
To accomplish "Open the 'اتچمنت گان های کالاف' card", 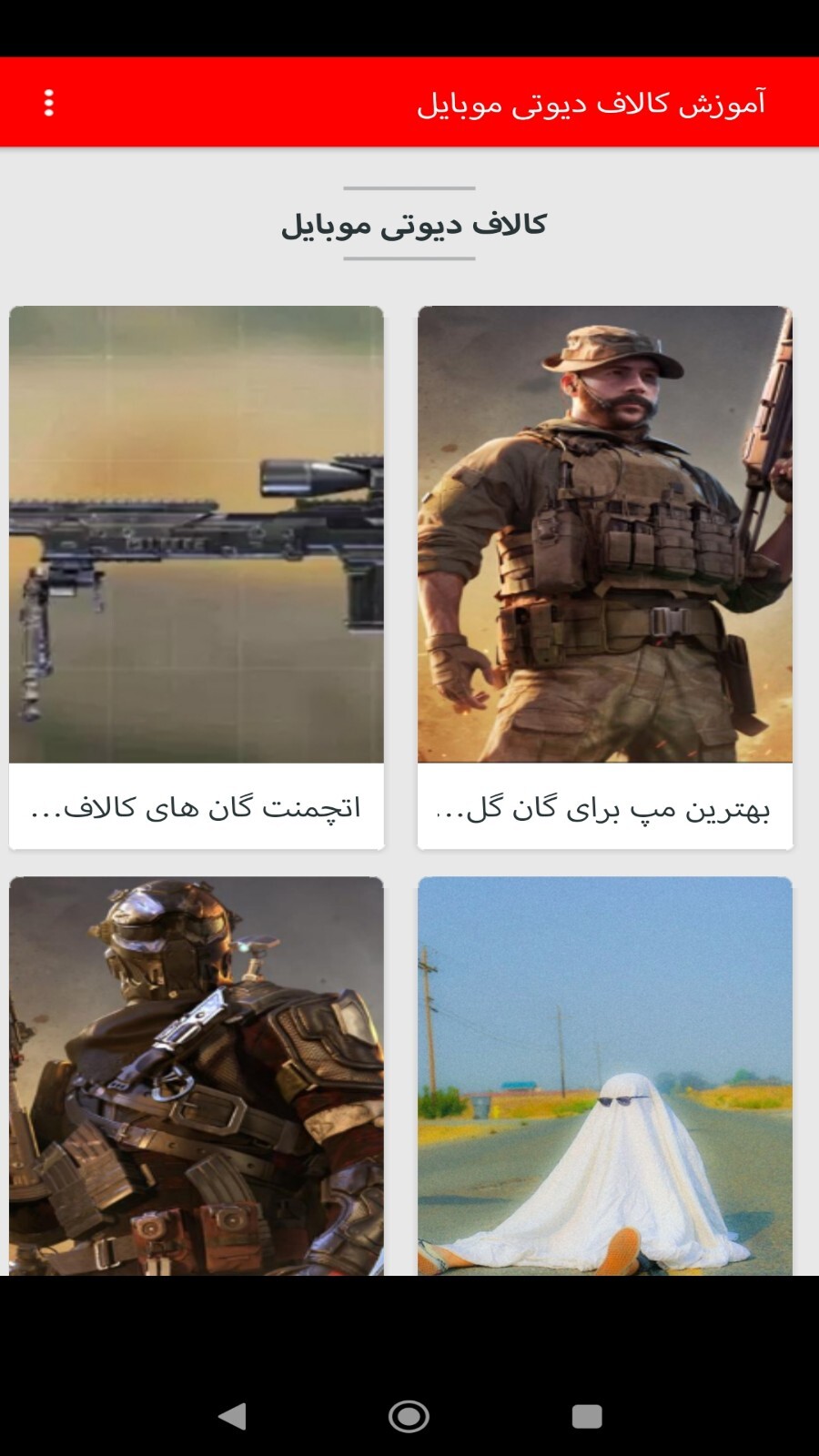I will (x=197, y=578).
